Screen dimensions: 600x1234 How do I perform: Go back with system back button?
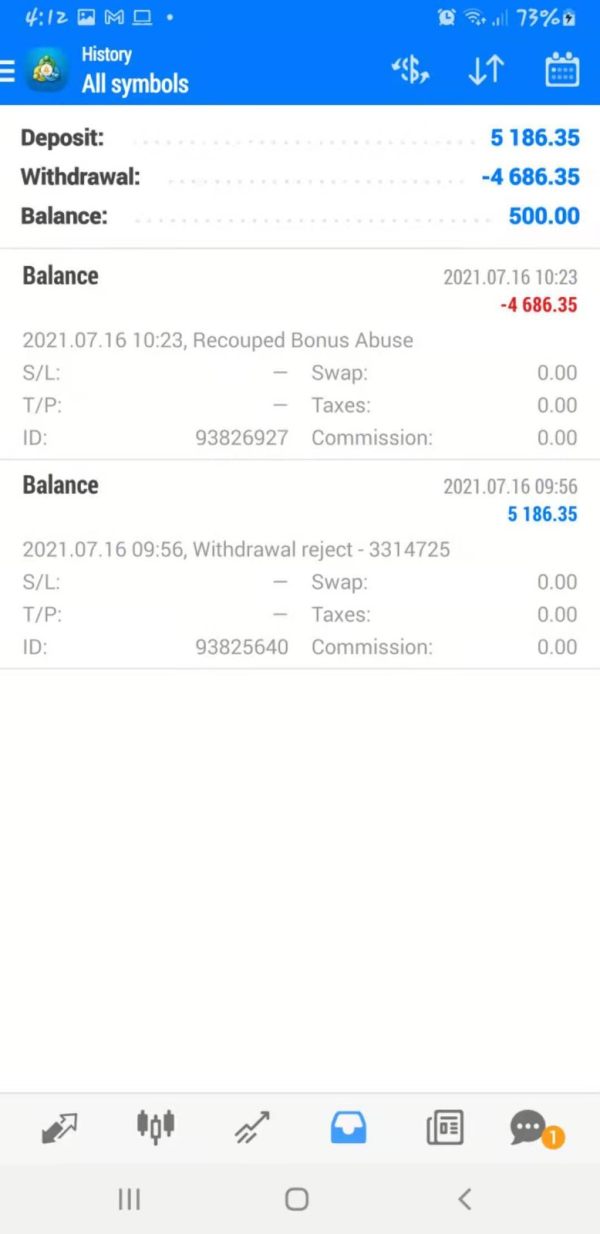(x=464, y=1198)
